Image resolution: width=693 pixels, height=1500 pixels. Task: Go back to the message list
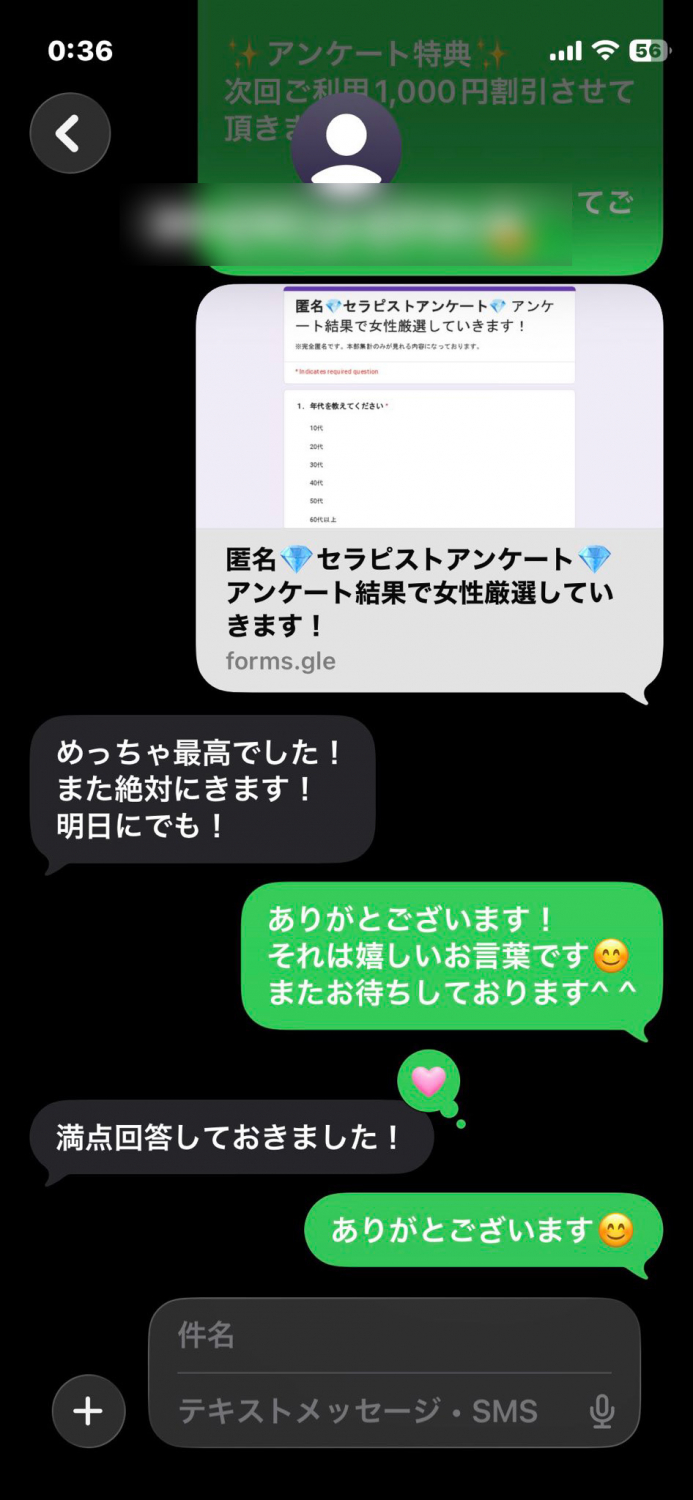click(69, 134)
